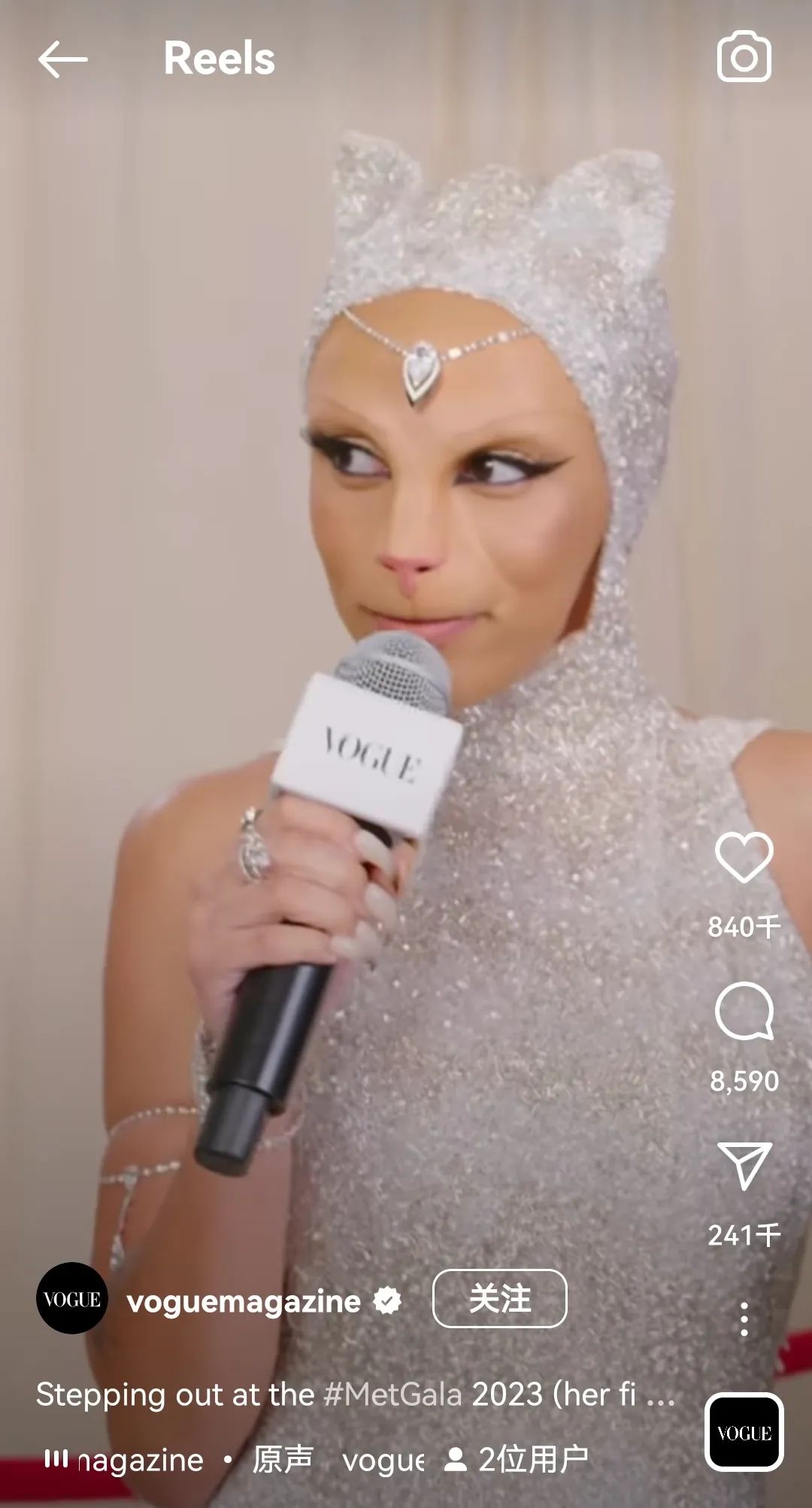Open the voguemagazine profile picture

[x=72, y=1299]
